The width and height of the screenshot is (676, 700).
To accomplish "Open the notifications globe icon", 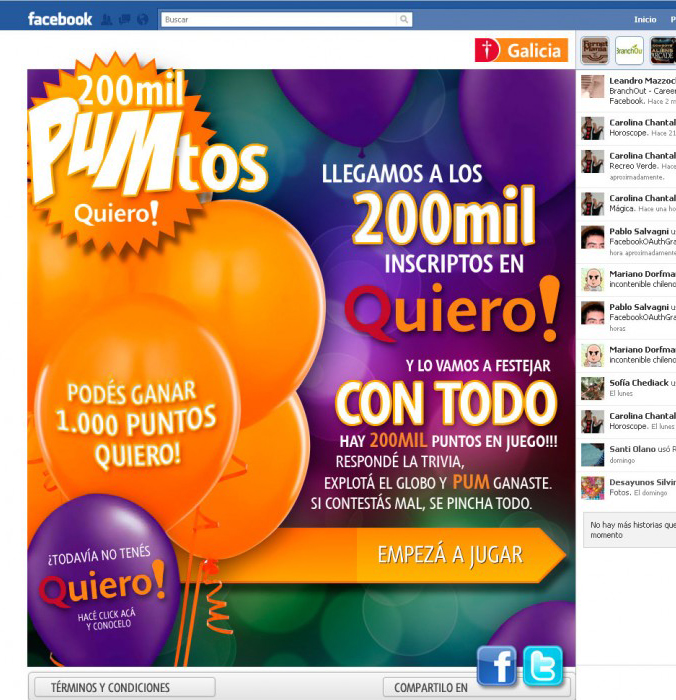I will pos(142,19).
